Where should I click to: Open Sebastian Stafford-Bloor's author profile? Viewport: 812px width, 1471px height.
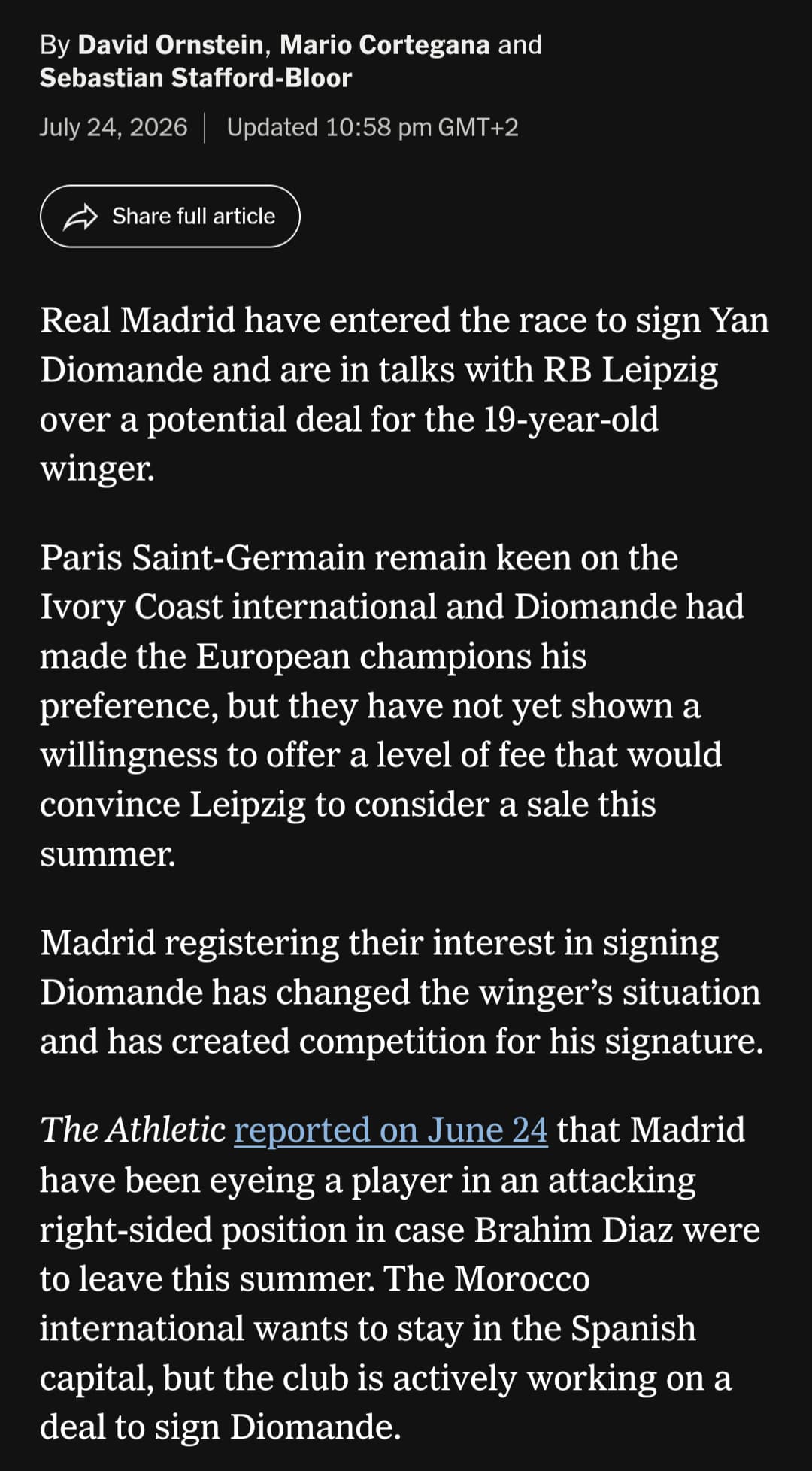coord(195,77)
